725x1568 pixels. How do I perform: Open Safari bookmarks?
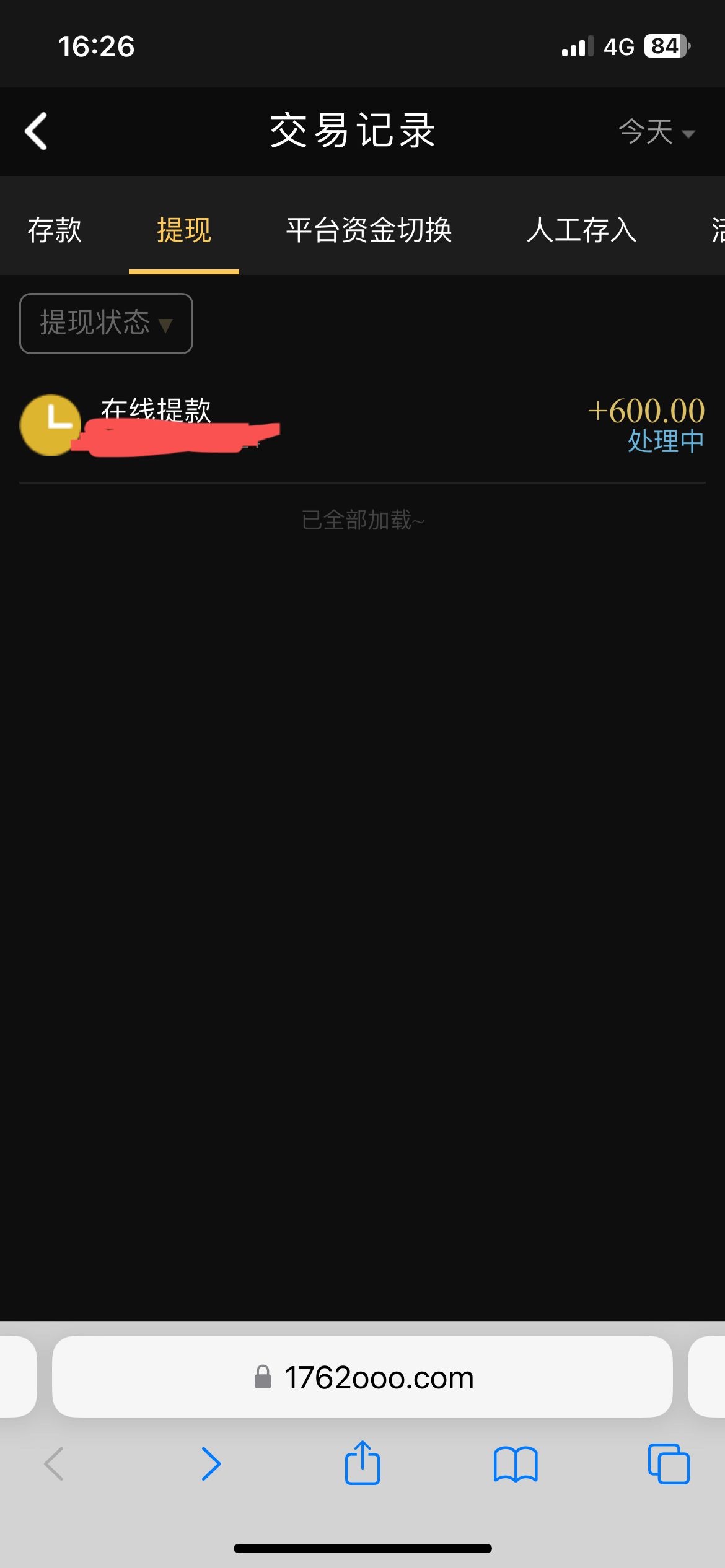516,1464
